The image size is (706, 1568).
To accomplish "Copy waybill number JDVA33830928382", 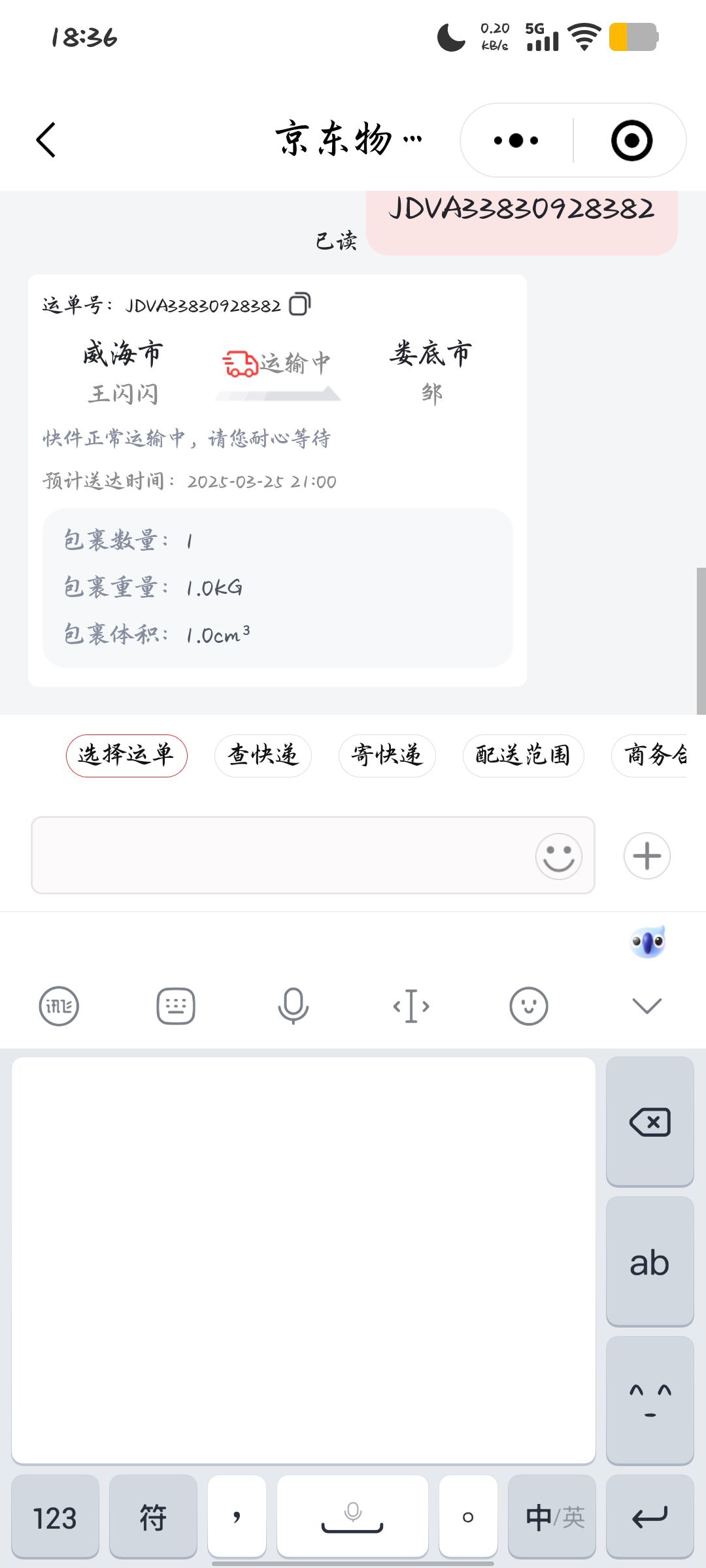I will 300,304.
